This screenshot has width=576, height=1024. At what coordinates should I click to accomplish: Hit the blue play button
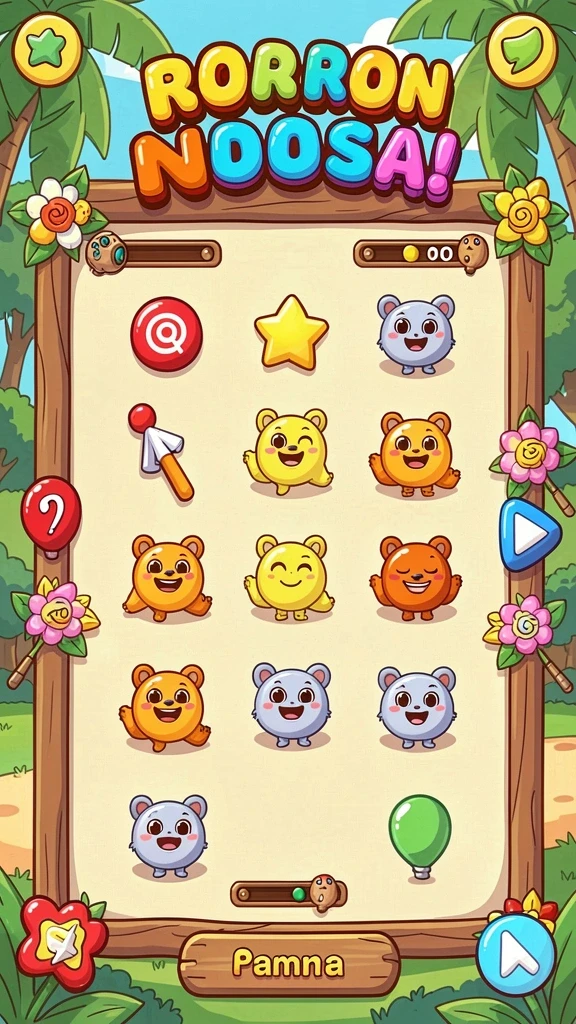(x=530, y=535)
